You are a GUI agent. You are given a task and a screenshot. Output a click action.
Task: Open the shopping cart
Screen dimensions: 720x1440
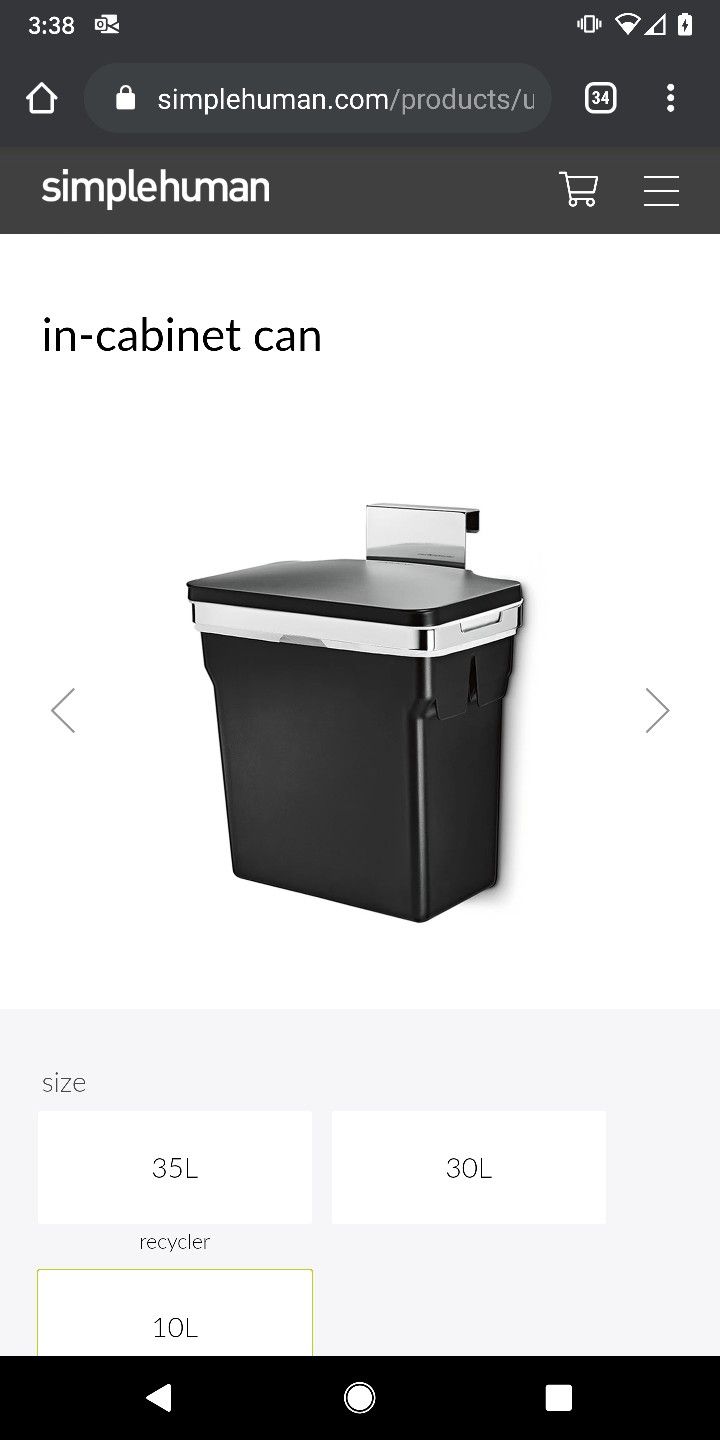[578, 189]
